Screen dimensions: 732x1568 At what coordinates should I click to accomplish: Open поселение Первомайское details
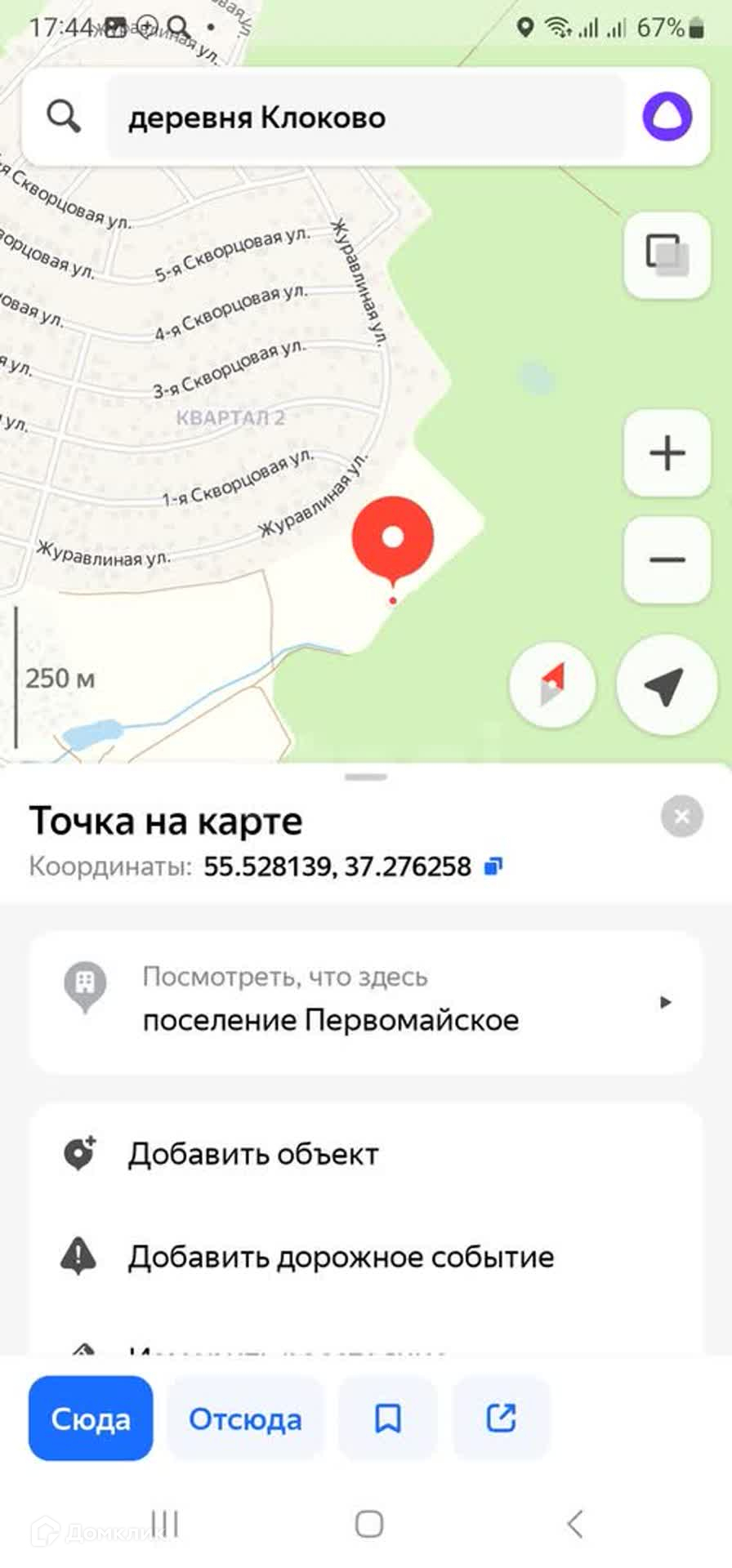point(366,1001)
